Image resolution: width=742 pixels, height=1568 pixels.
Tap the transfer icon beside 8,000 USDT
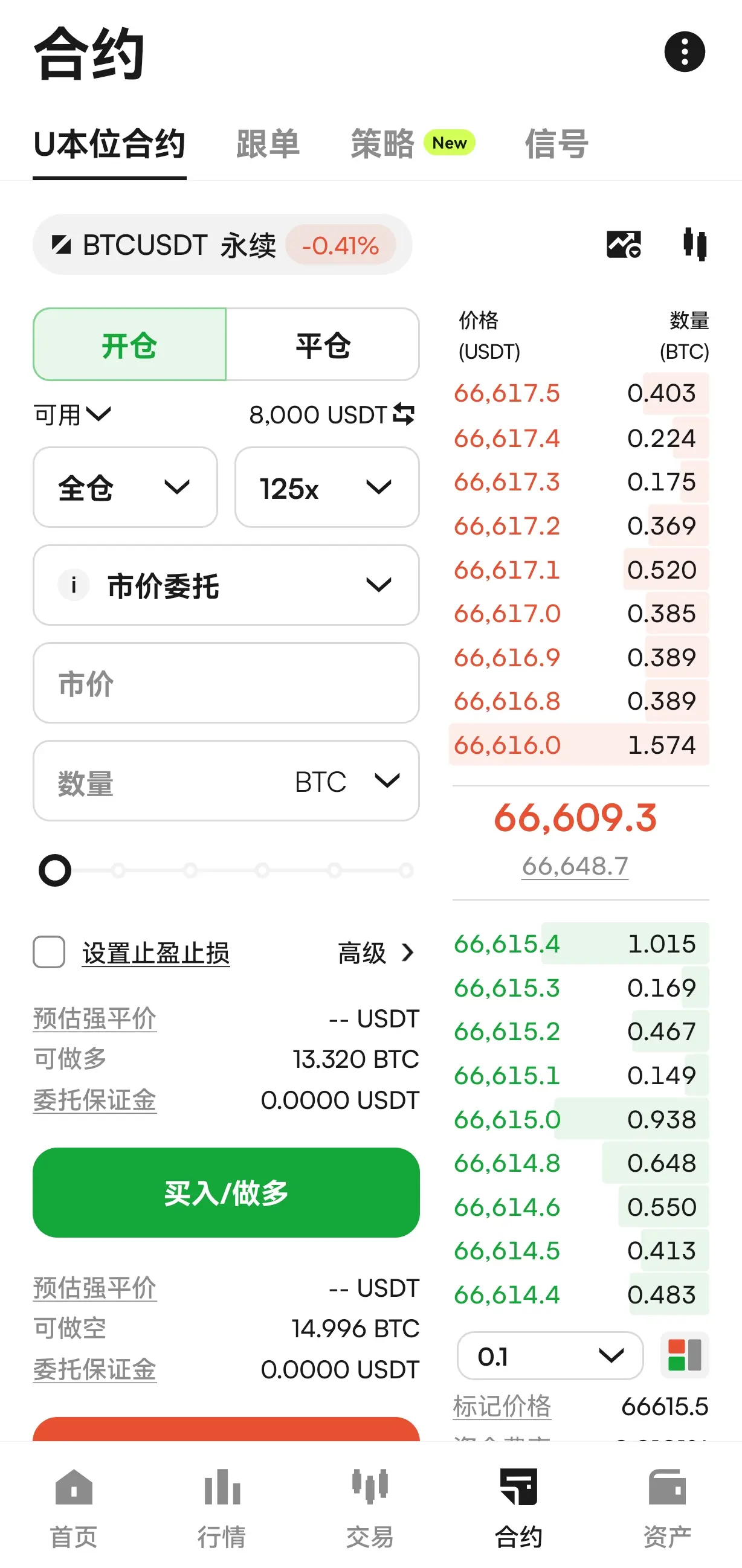tap(404, 414)
